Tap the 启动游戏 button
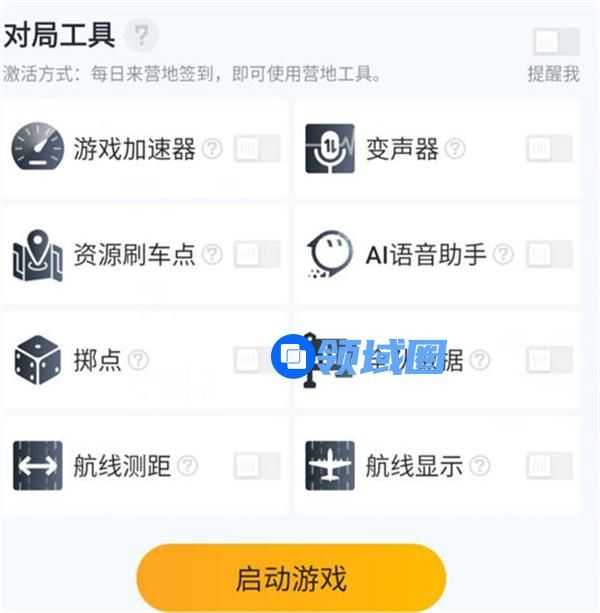 click(291, 578)
